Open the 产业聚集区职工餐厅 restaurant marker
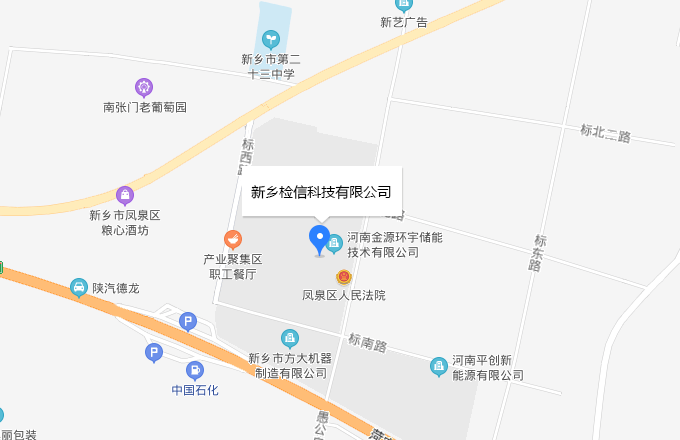This screenshot has height=440, width=680. coord(232,239)
